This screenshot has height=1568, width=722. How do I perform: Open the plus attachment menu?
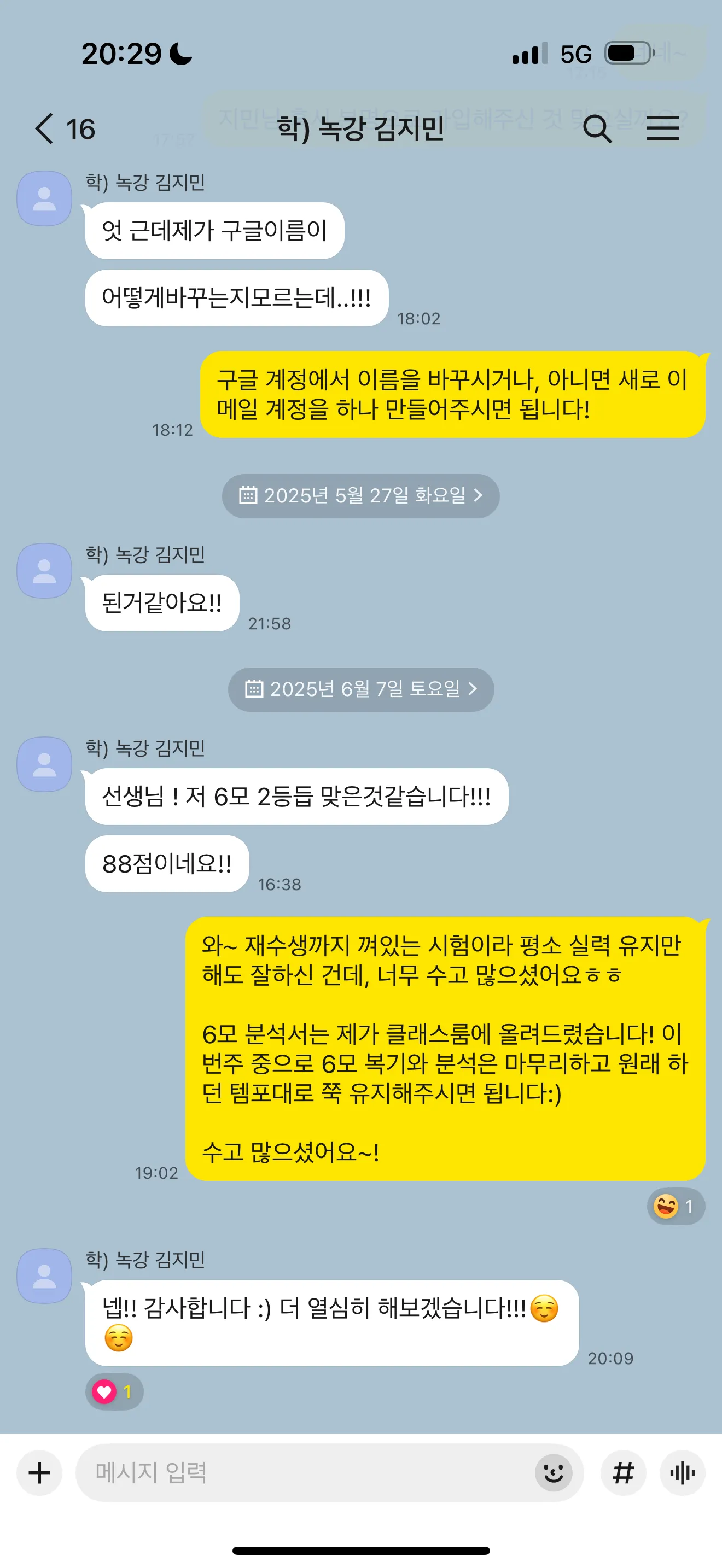39,1472
